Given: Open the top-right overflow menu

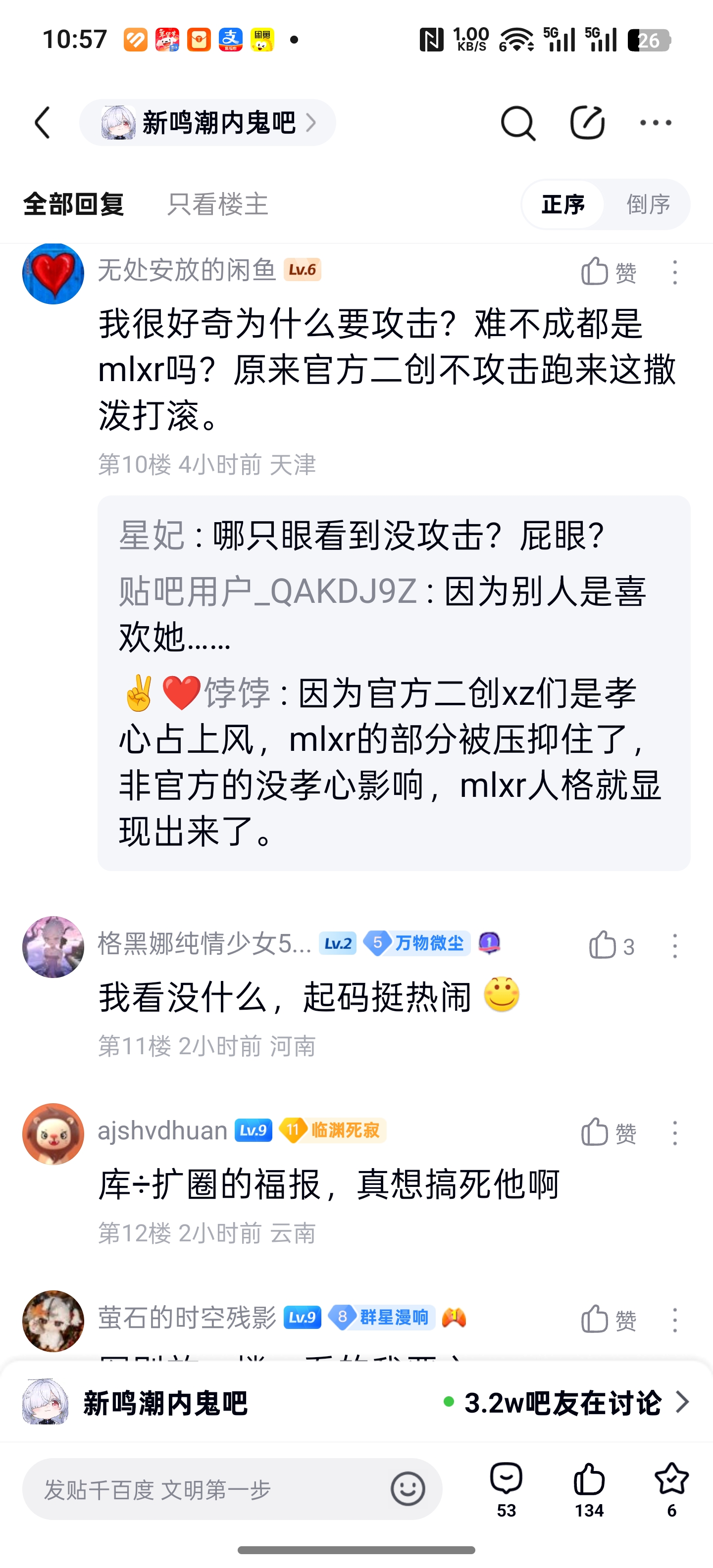Looking at the screenshot, I should (656, 123).
